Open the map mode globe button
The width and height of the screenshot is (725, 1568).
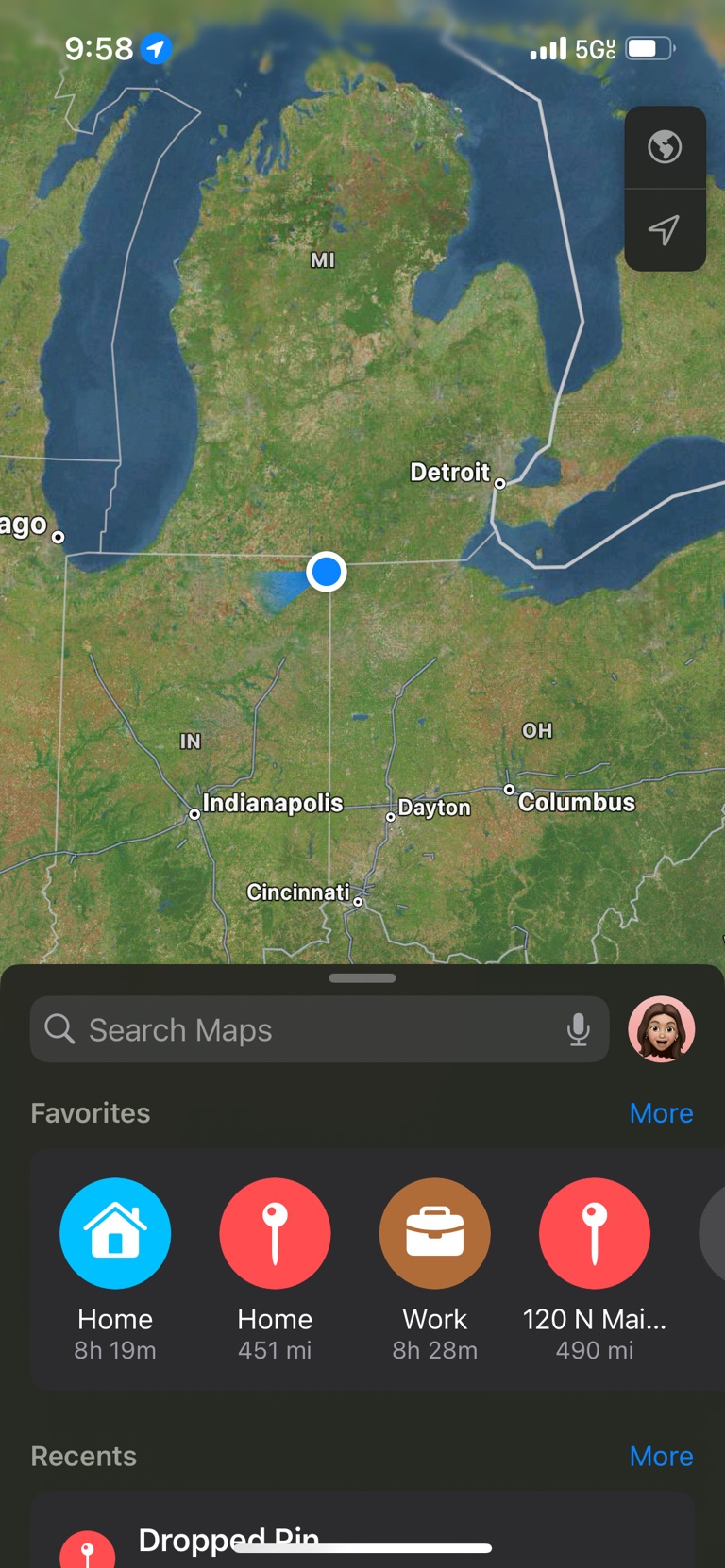click(665, 147)
